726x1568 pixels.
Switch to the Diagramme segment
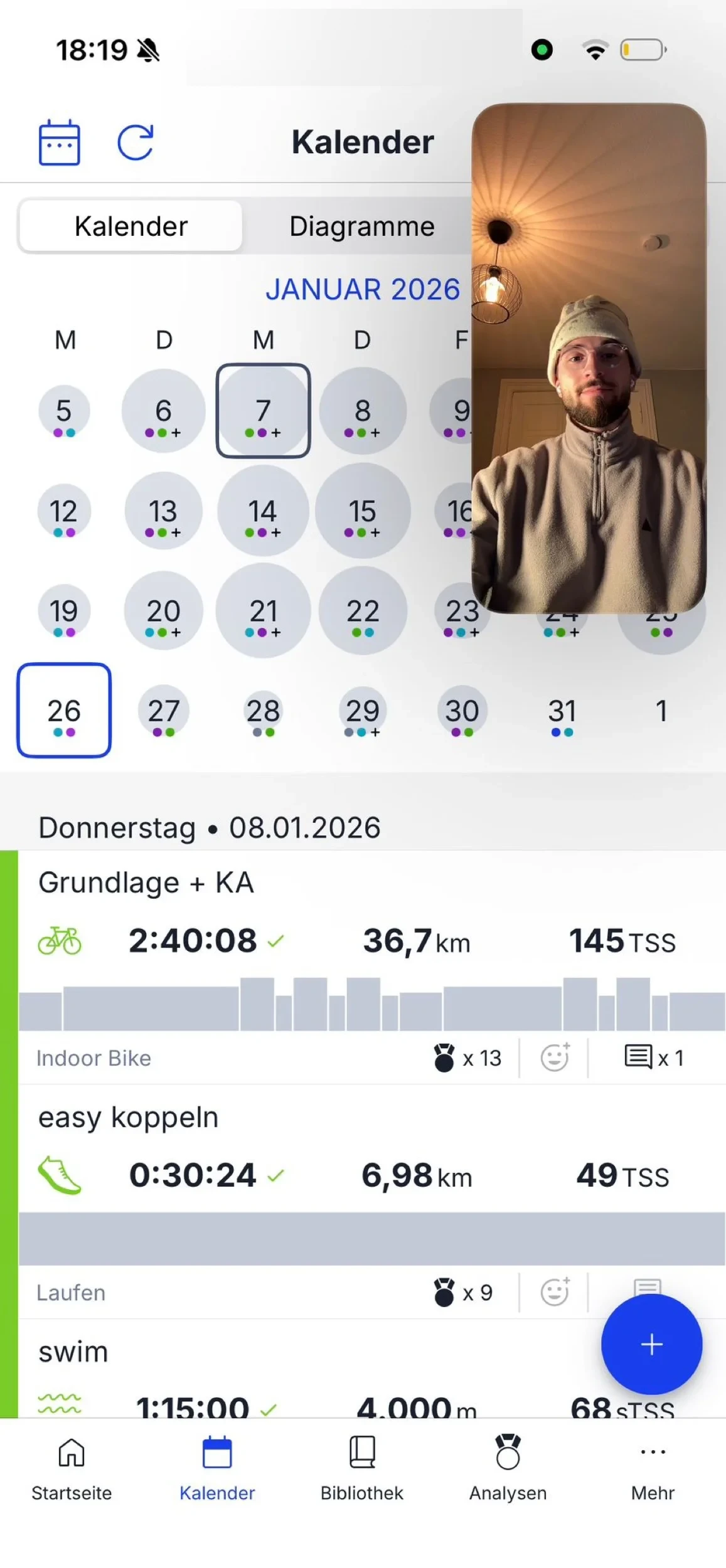361,226
